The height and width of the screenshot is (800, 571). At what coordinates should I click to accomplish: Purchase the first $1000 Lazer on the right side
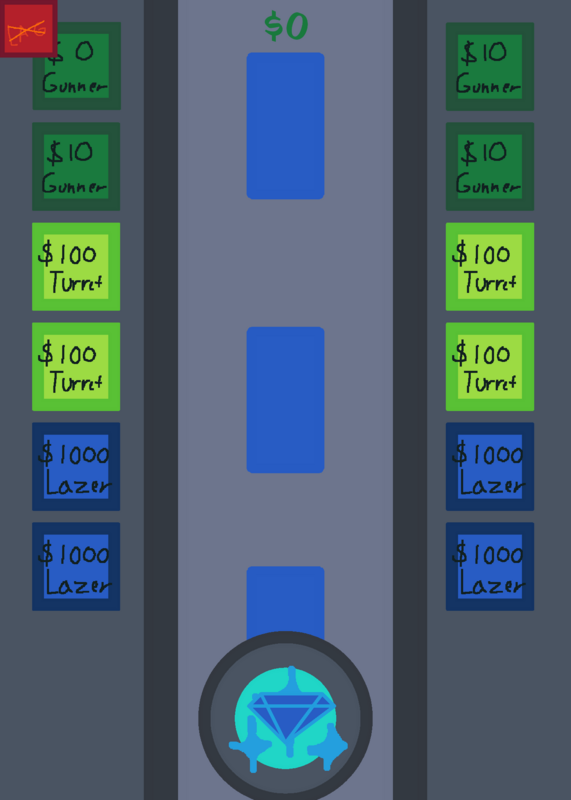pos(490,466)
